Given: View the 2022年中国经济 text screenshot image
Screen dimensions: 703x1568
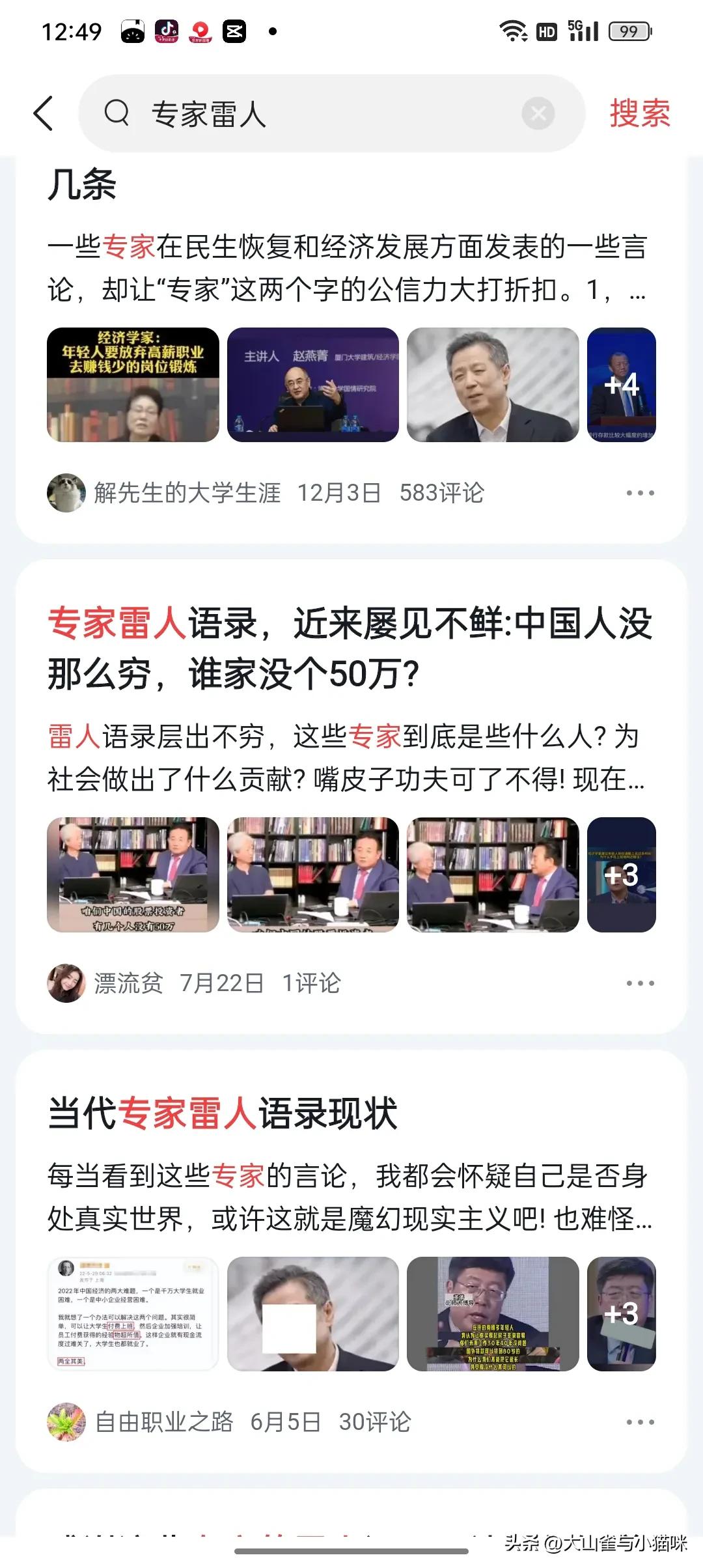Looking at the screenshot, I should (x=133, y=1313).
